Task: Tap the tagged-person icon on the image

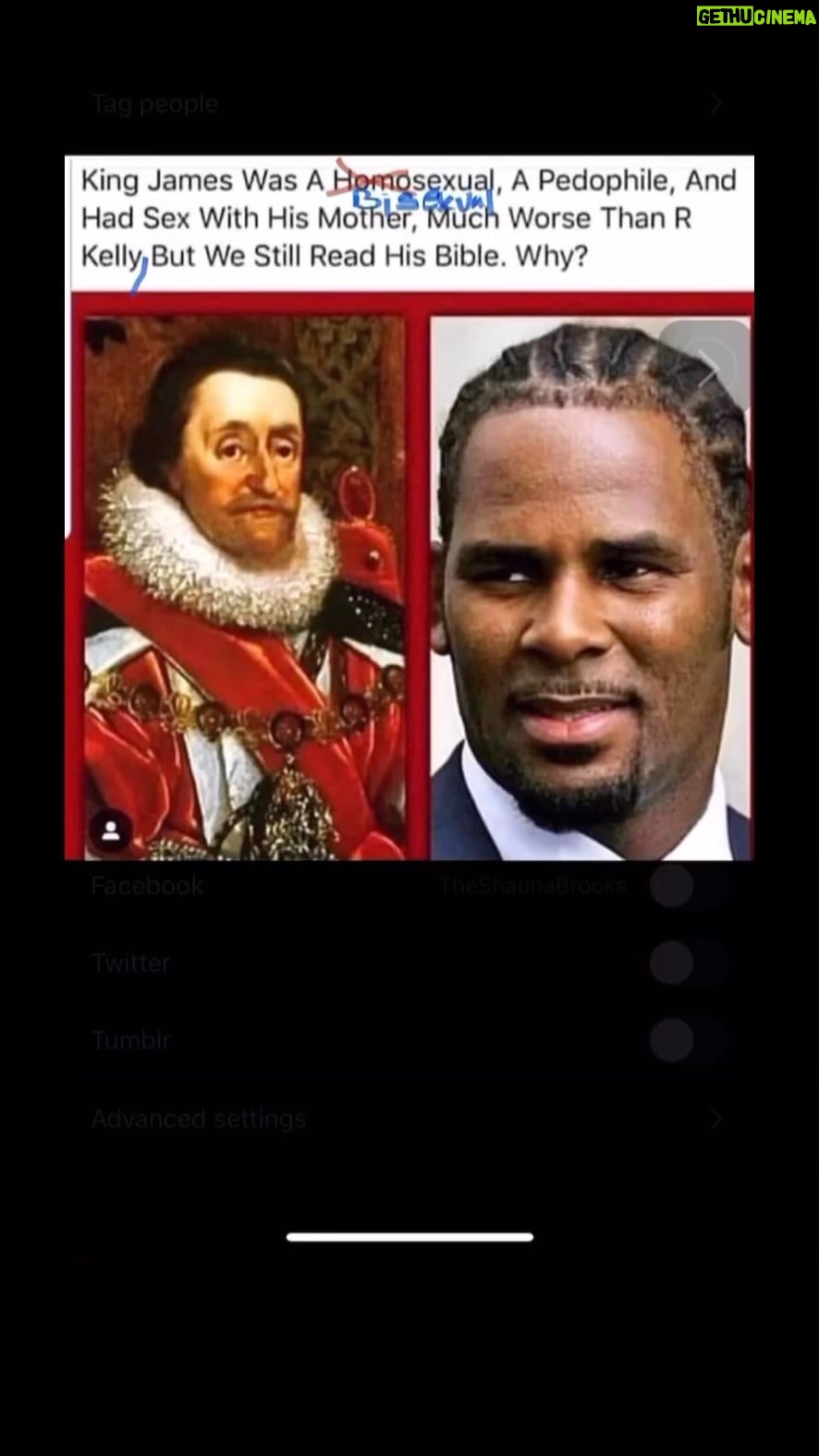Action: point(111,831)
